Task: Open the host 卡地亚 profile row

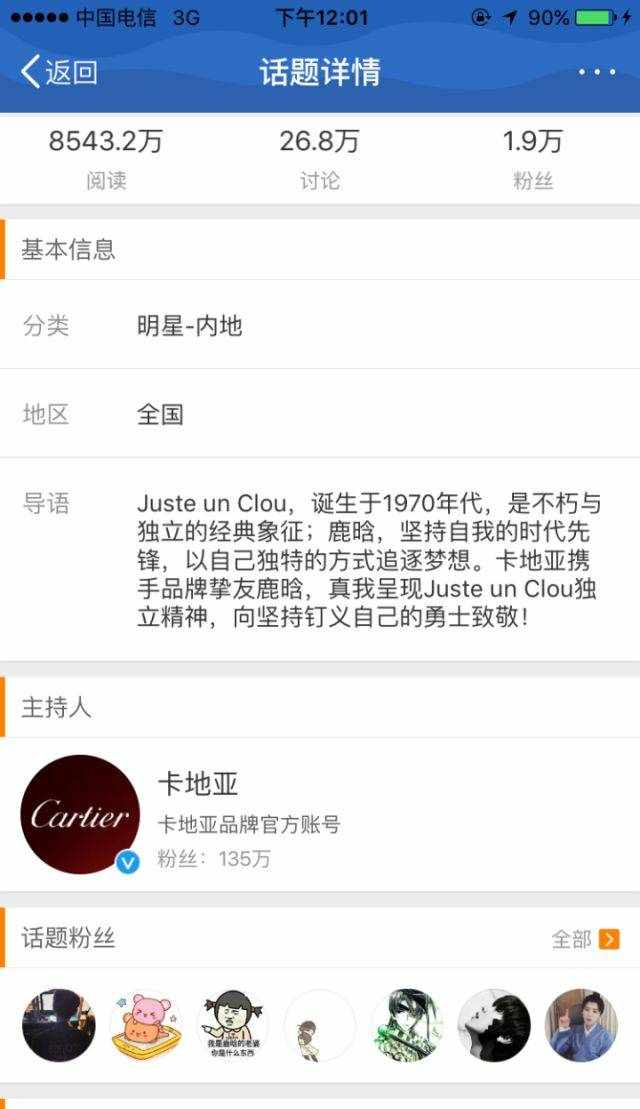Action: [320, 815]
